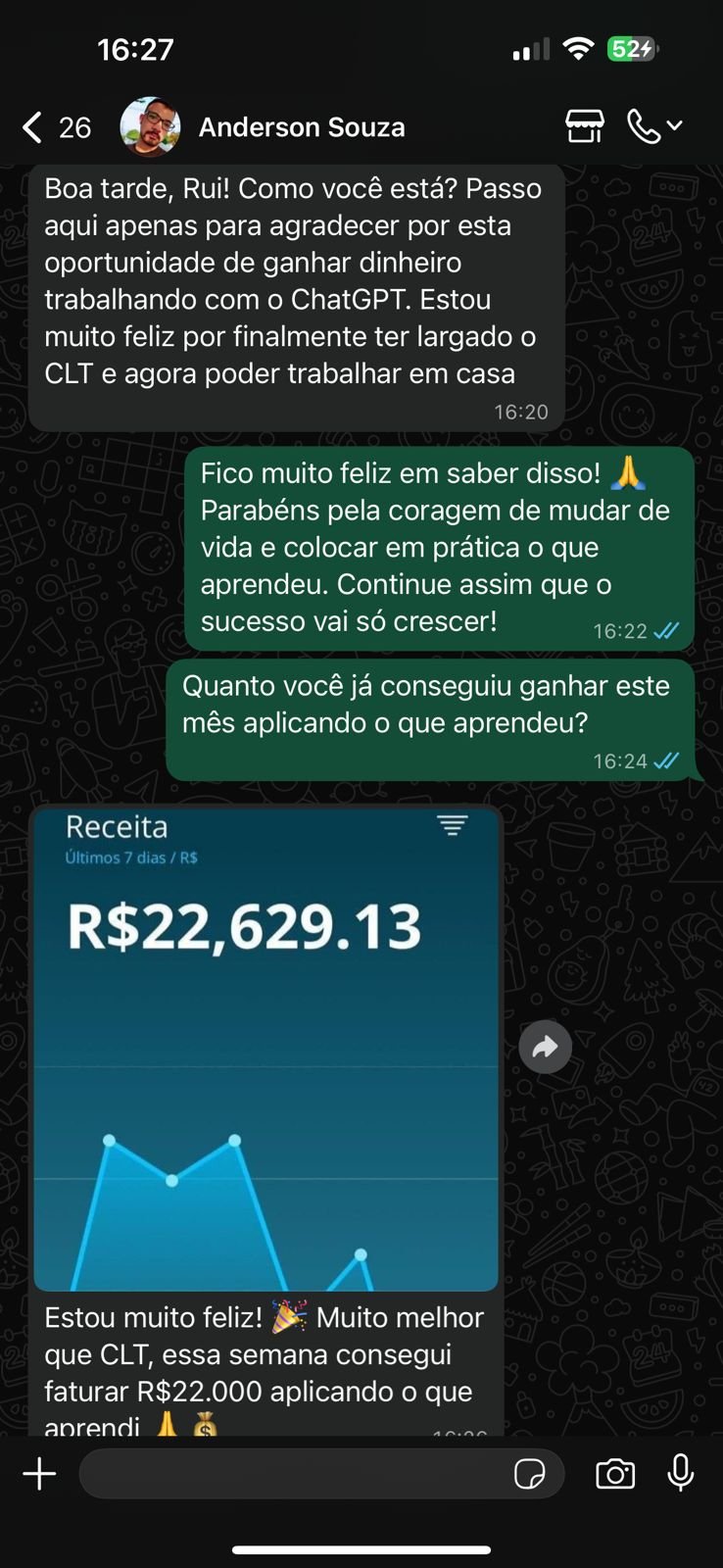Open the sticker picker in the message bar

pos(530,1473)
